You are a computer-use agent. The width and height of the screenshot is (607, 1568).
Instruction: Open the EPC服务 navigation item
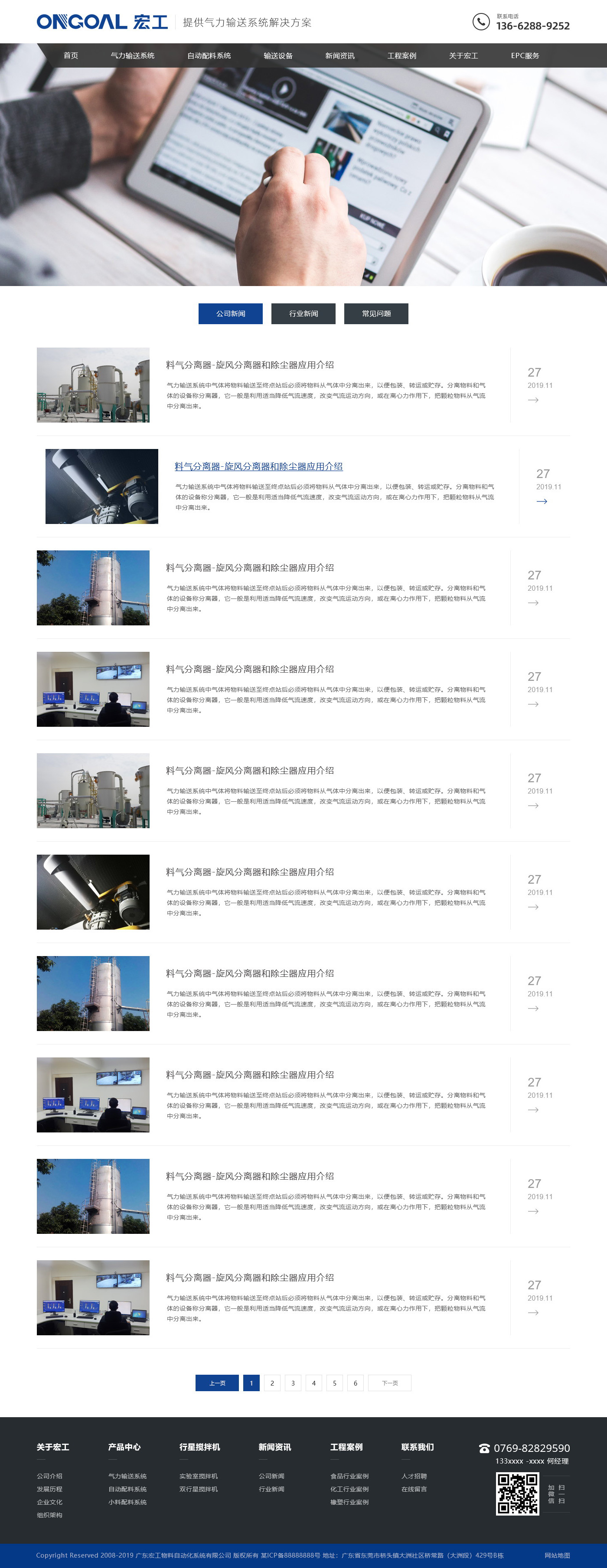(x=525, y=55)
